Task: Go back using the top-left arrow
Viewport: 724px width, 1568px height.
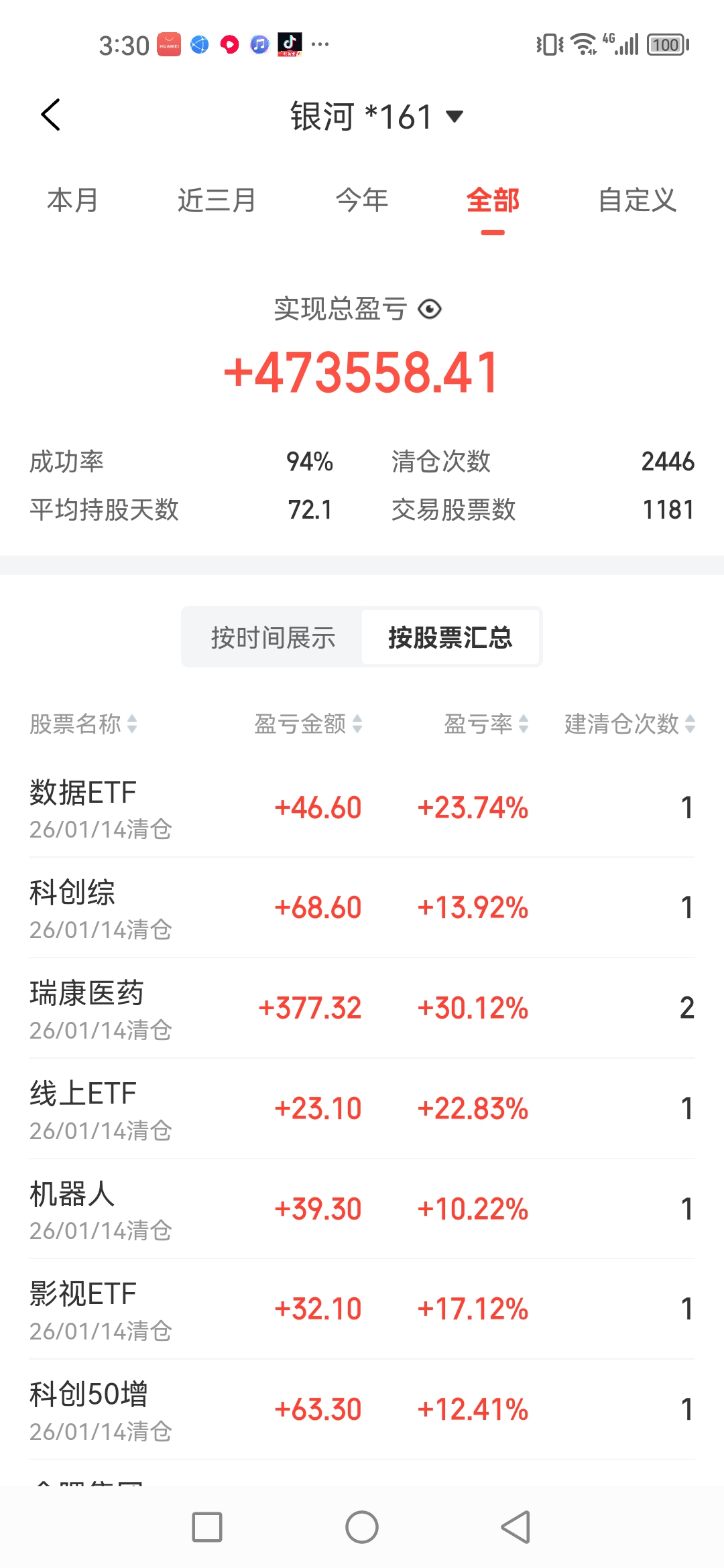Action: point(51,115)
